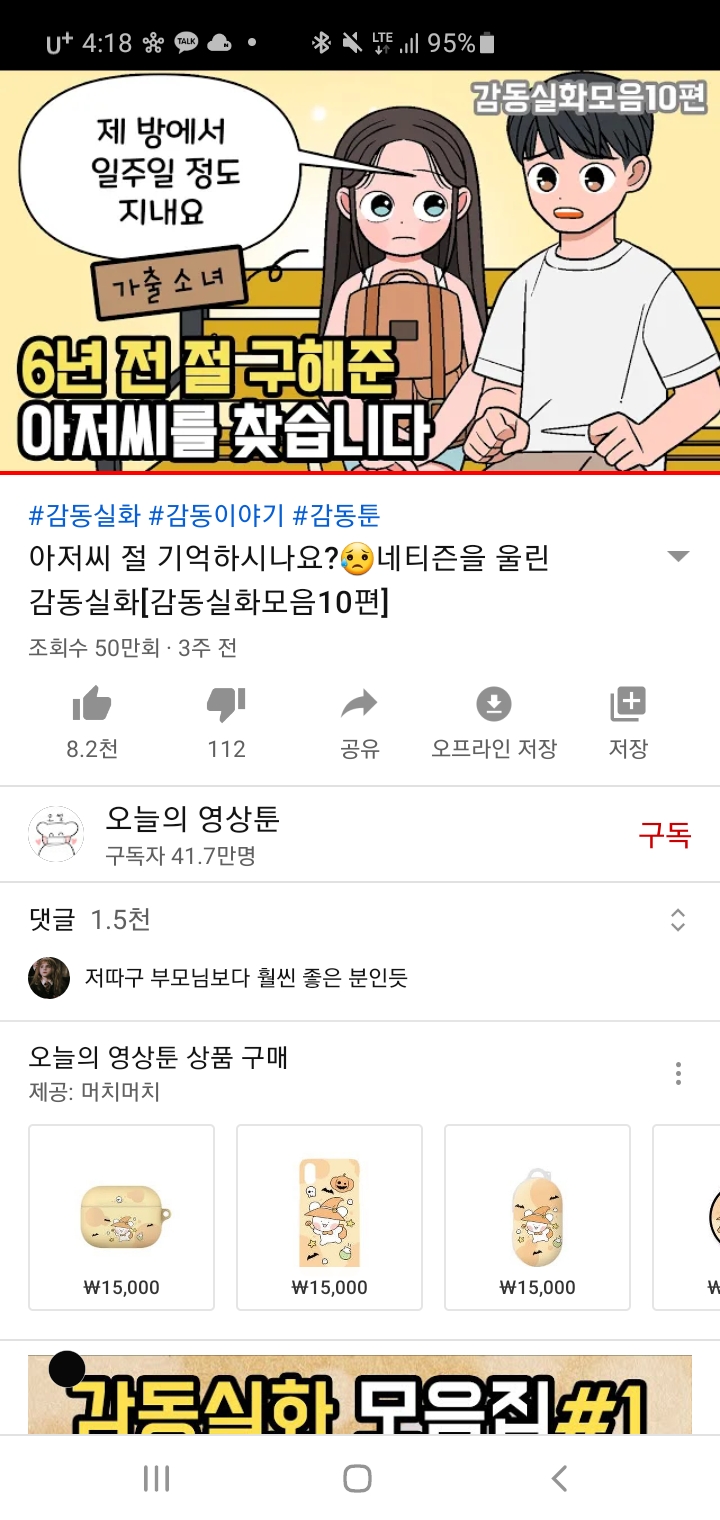720x1520 pixels.
Task: Share the video via 공유
Action: 359,720
